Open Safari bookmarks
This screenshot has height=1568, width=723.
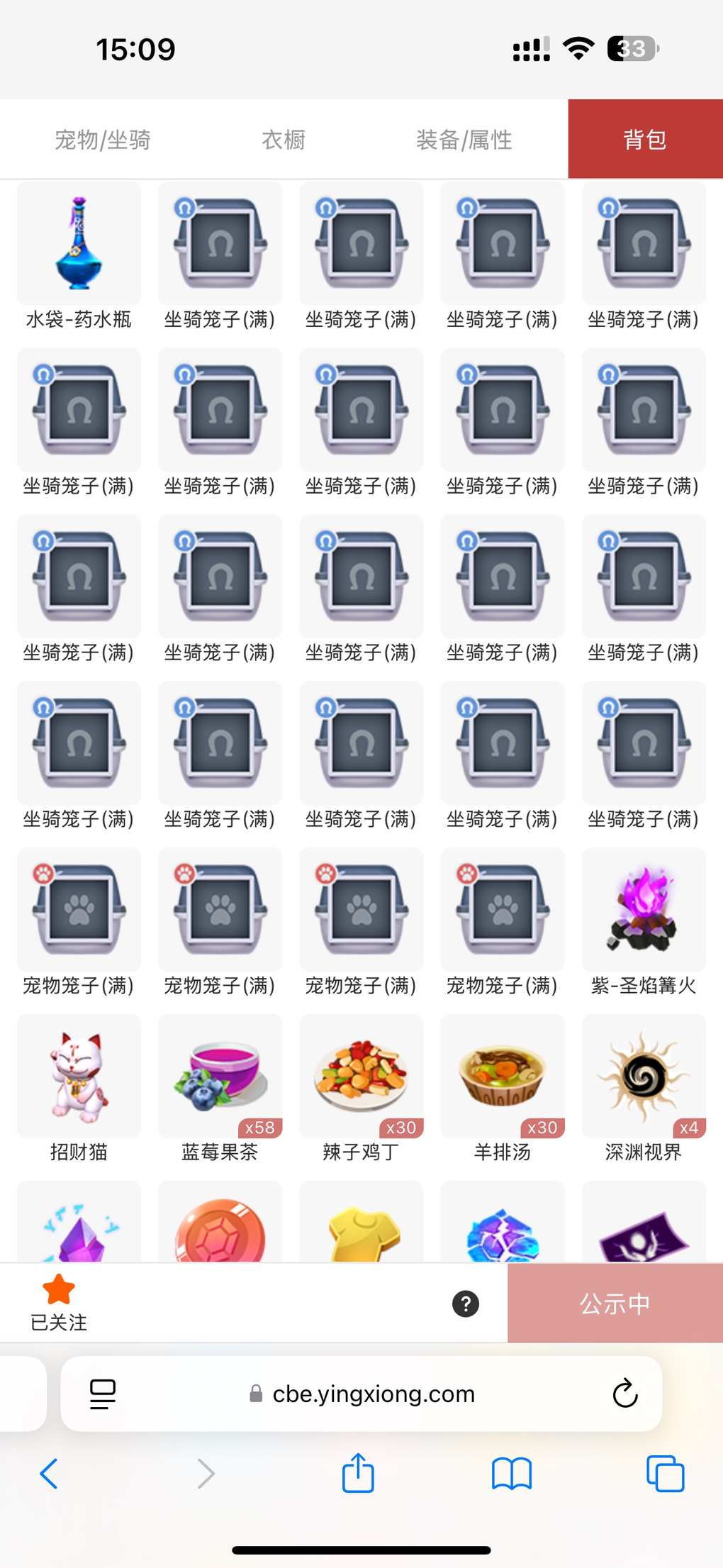(x=511, y=1474)
